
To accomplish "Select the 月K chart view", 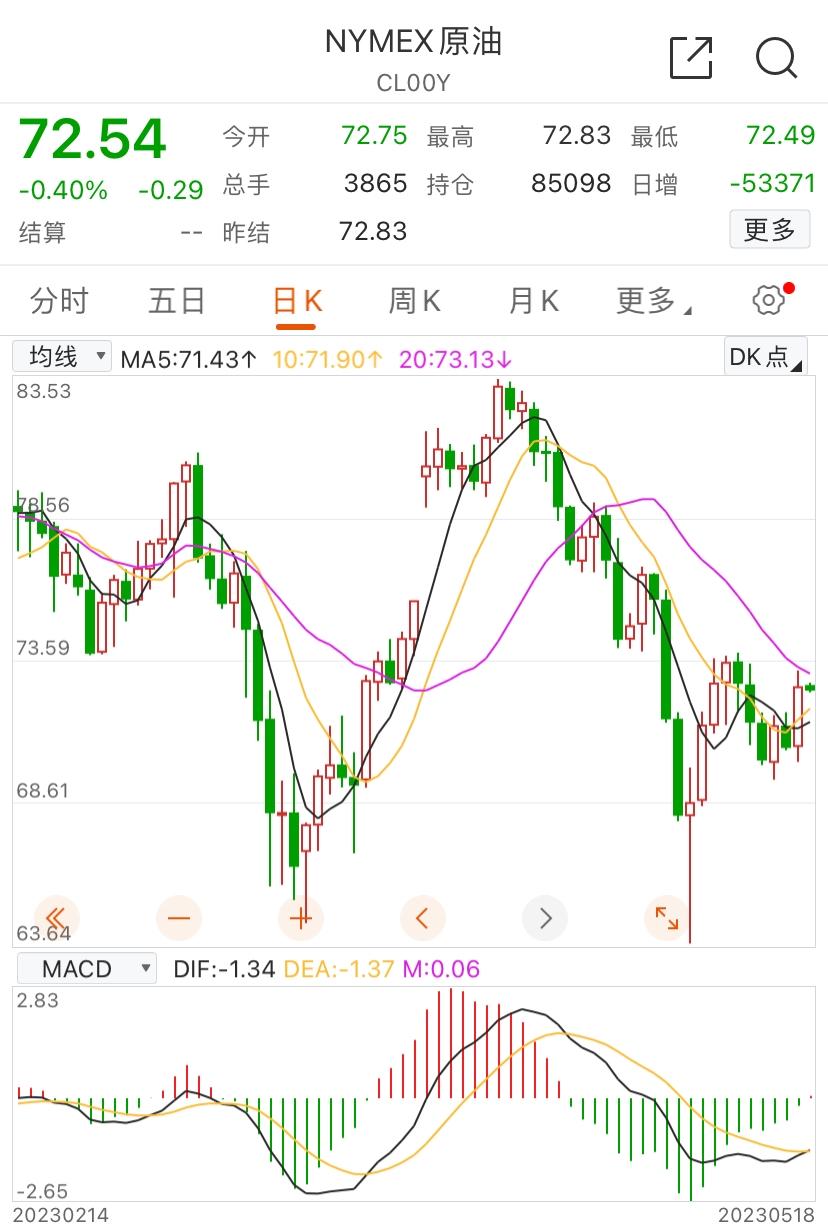I will (x=531, y=299).
